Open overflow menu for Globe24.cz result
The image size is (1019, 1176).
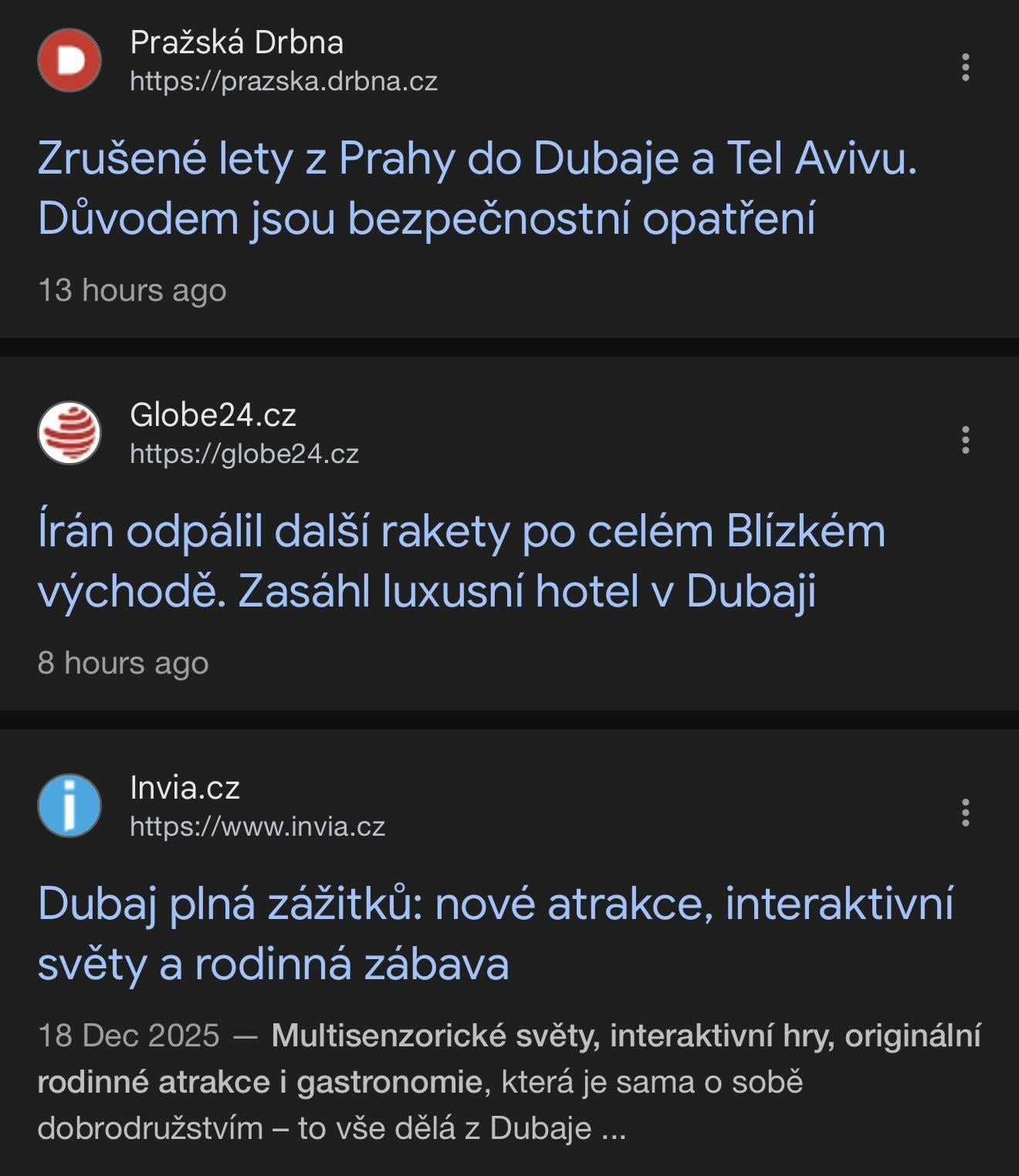coord(965,440)
